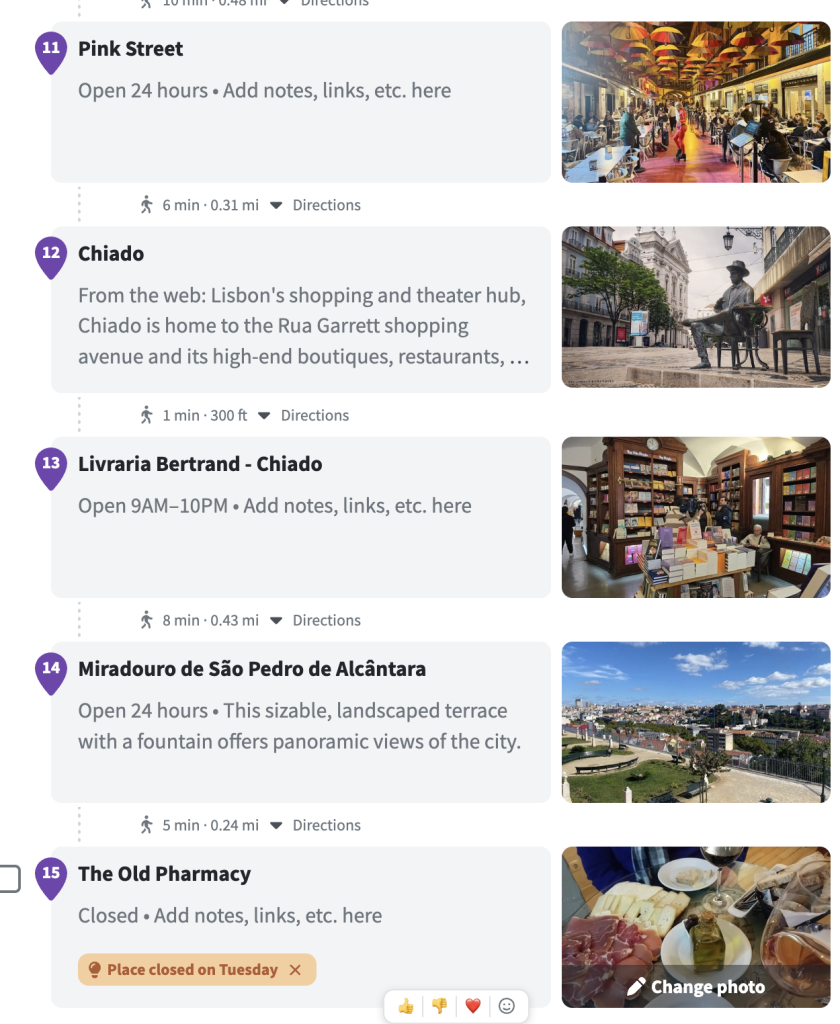This screenshot has height=1024, width=840.
Task: View the Pink Street photo
Action: click(x=696, y=102)
